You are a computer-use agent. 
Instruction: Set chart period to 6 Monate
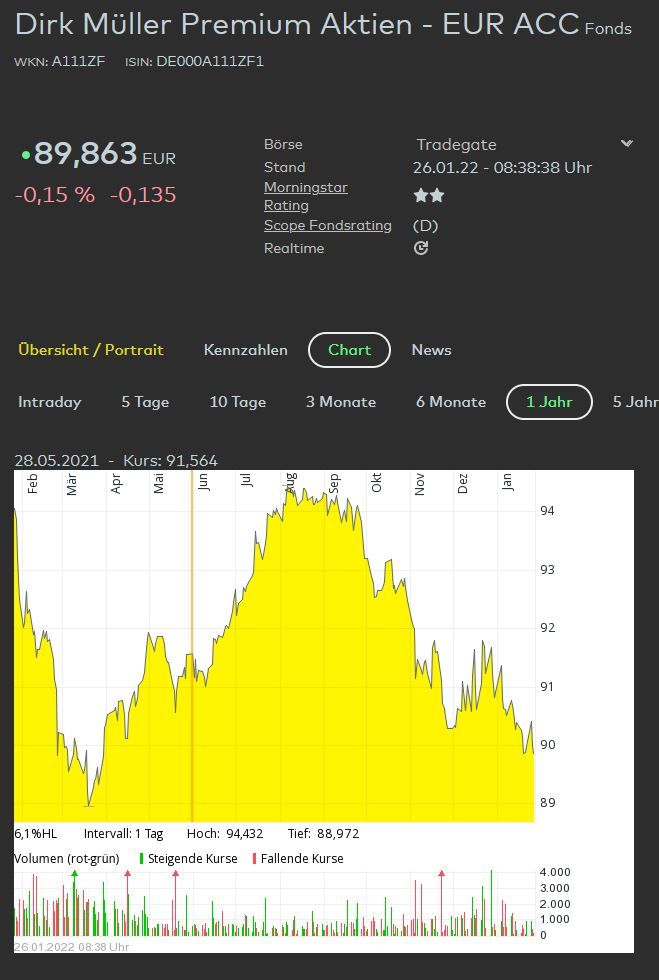point(451,402)
